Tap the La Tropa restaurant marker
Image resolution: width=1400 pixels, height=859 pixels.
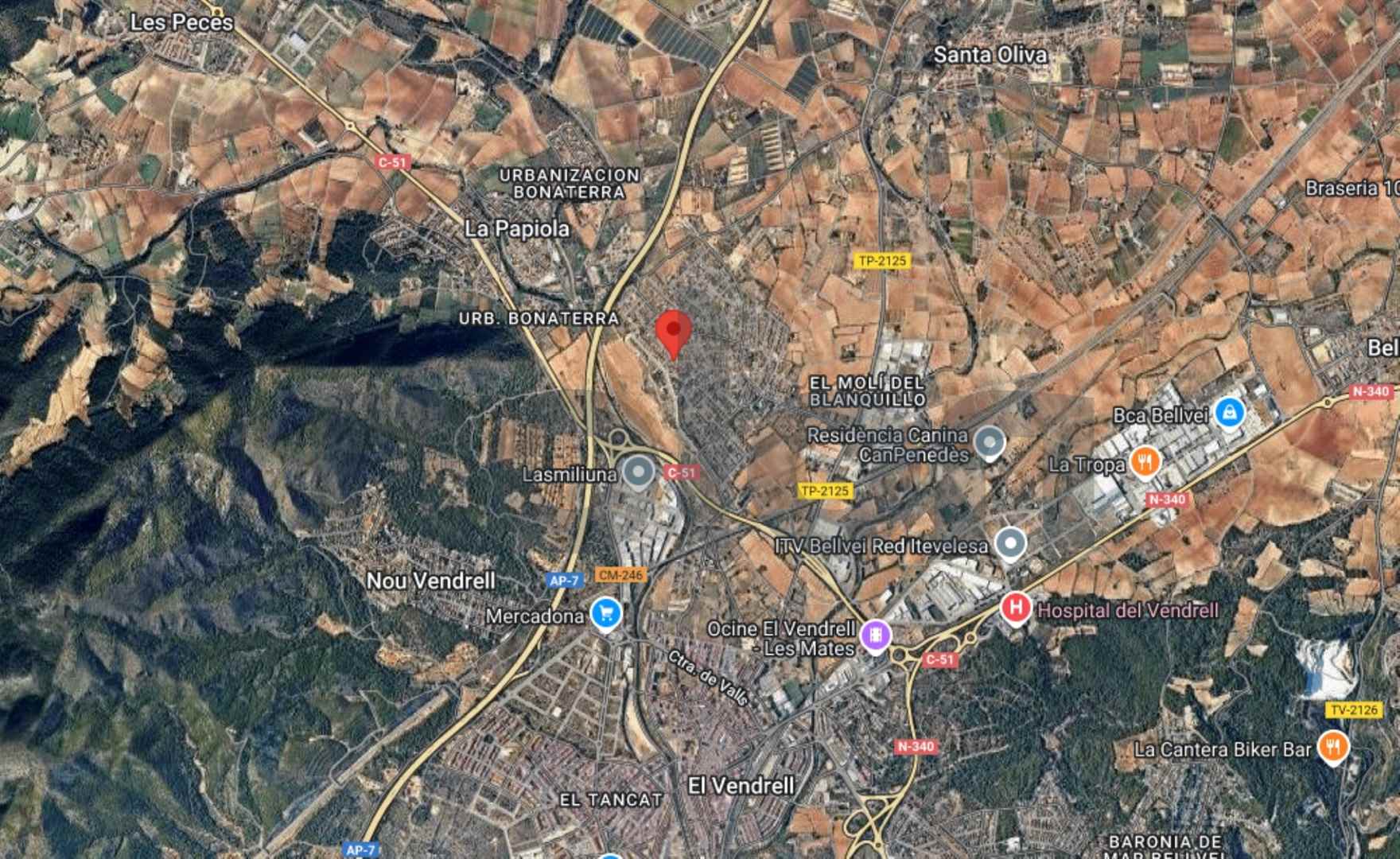pos(1145,461)
